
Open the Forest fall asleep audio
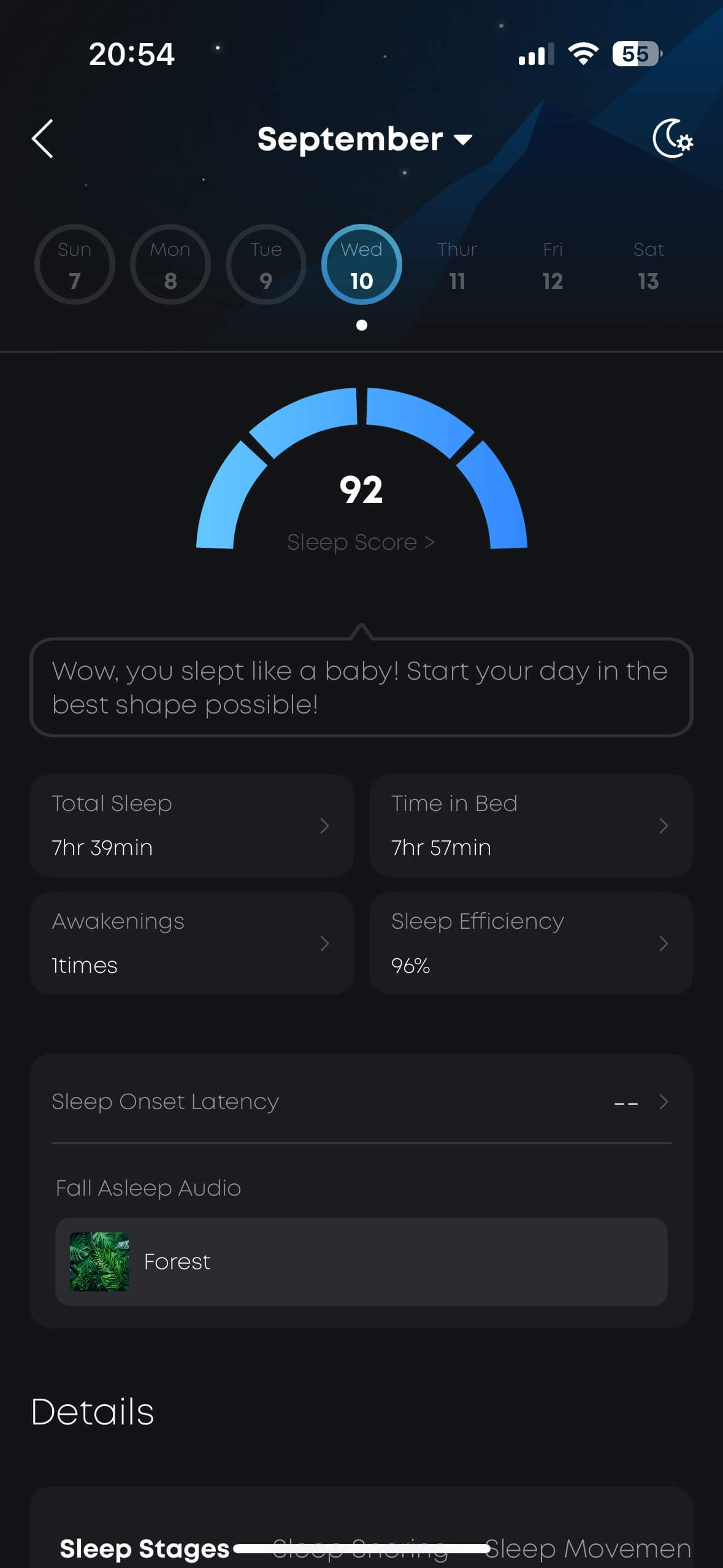[x=361, y=1262]
